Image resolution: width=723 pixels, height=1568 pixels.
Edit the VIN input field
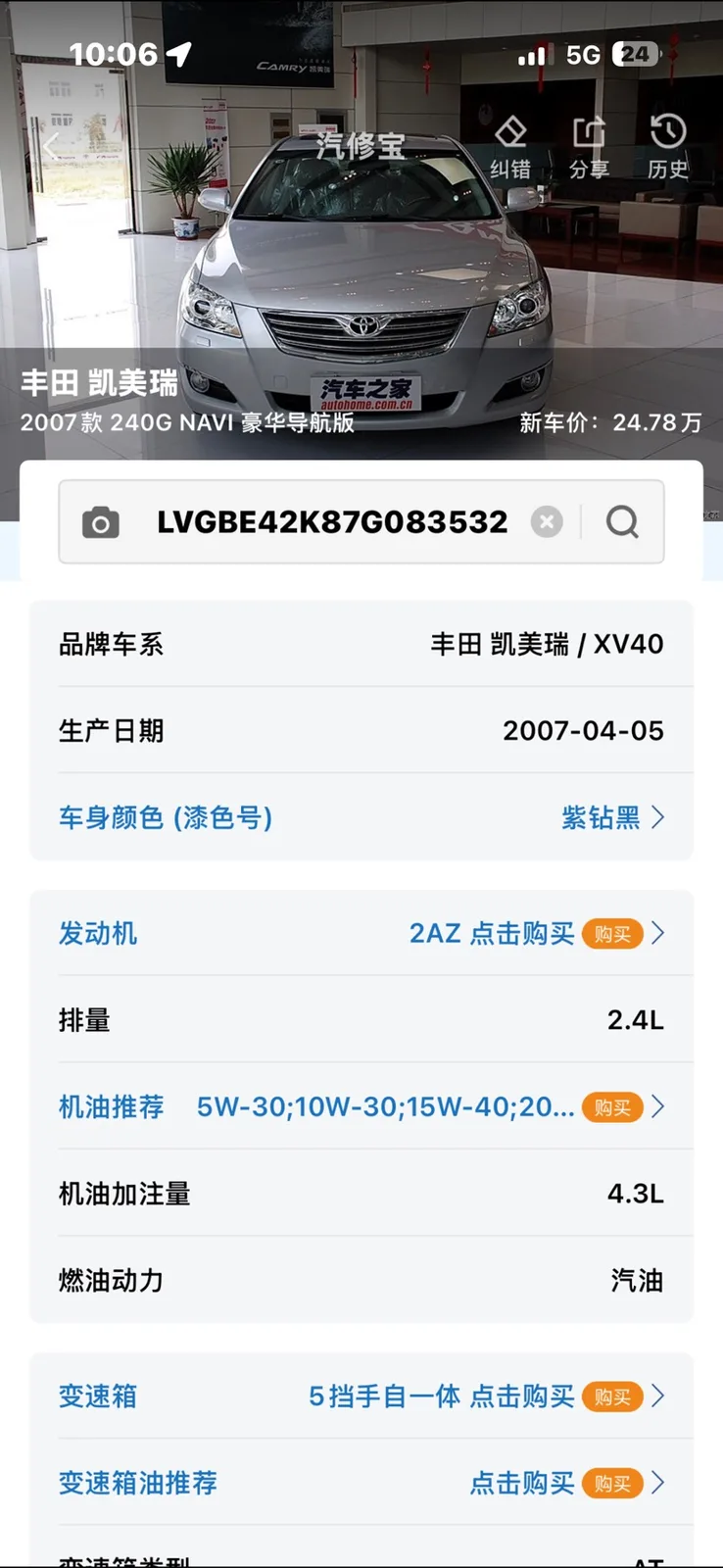[332, 522]
